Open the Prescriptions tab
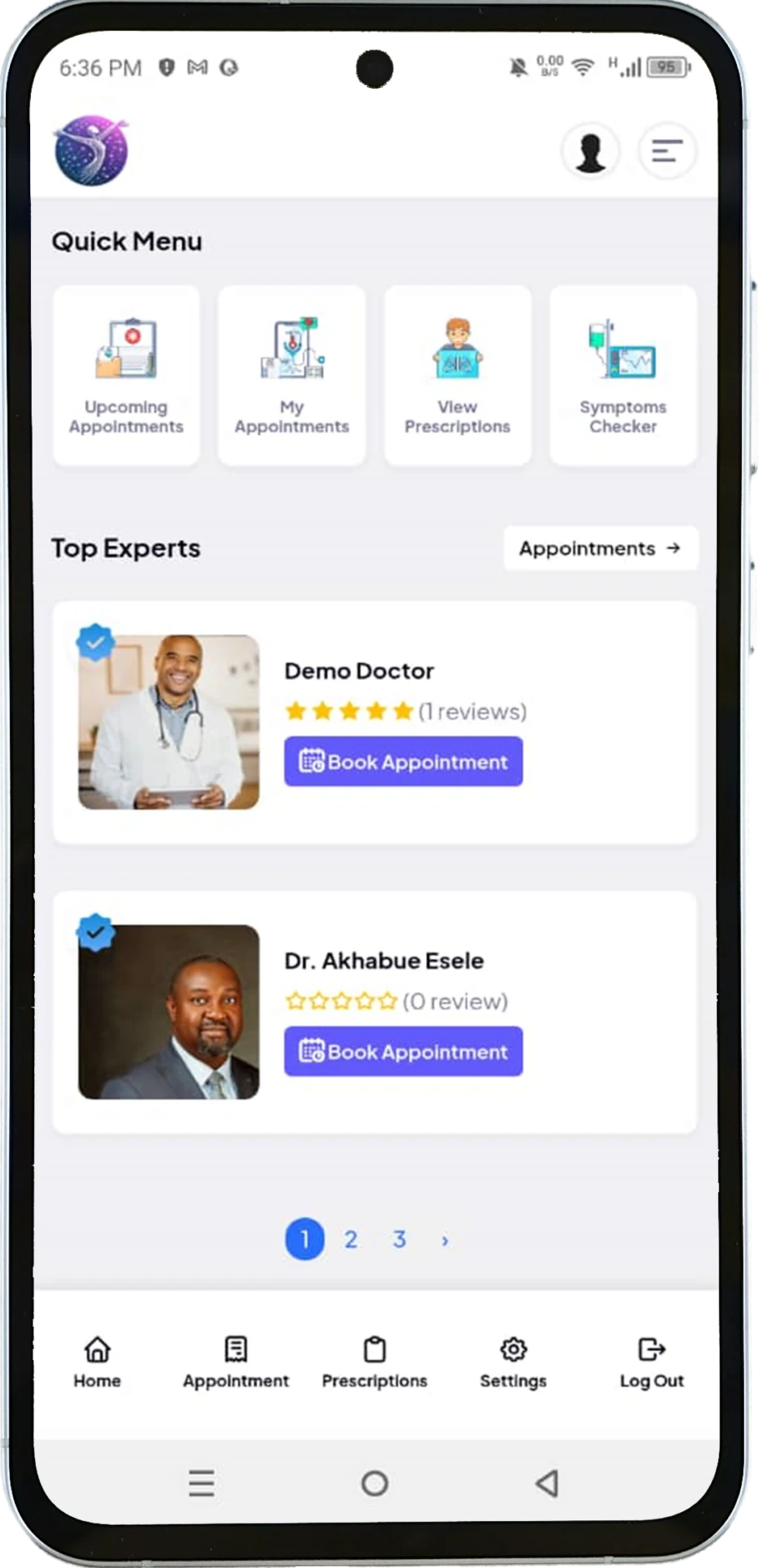This screenshot has width=763, height=1568. tap(374, 1363)
